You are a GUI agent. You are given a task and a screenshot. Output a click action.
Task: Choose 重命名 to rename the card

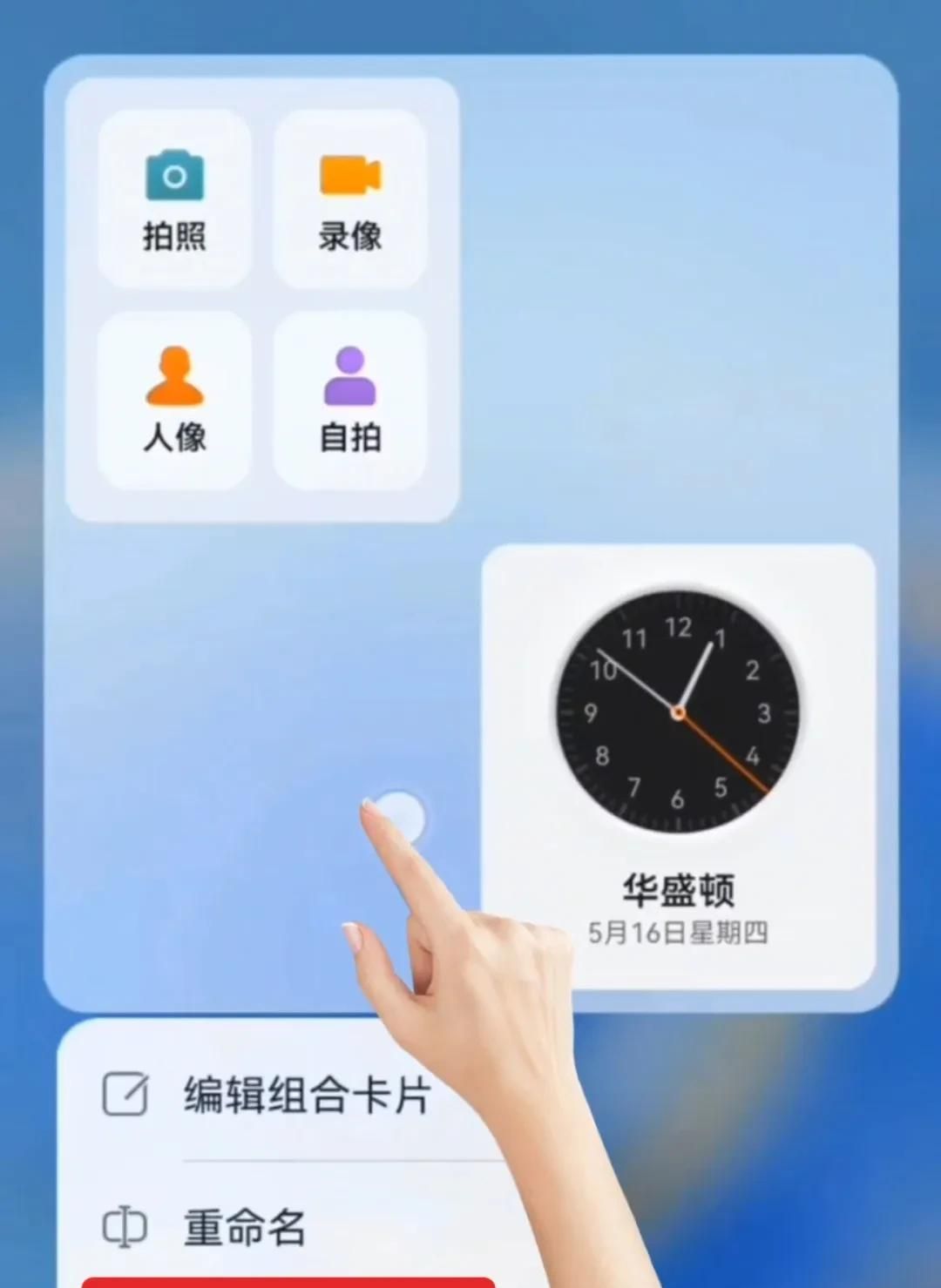[x=244, y=1227]
